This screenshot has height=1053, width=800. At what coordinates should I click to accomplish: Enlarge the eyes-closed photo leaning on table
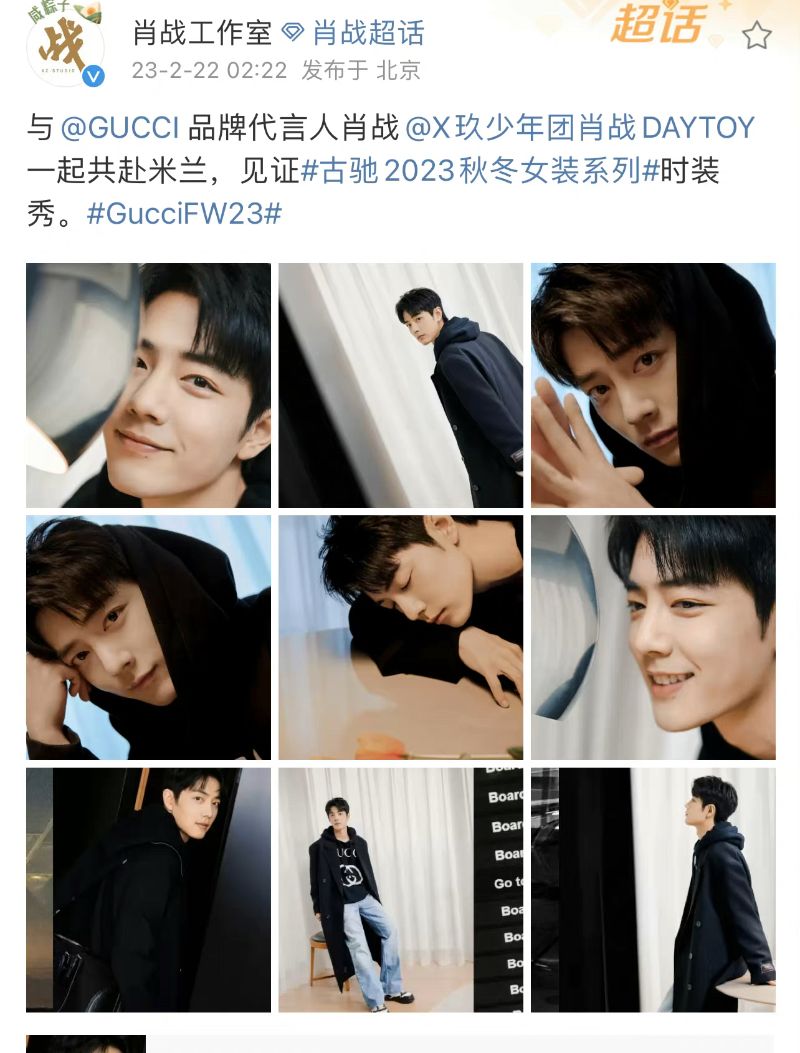click(x=400, y=637)
